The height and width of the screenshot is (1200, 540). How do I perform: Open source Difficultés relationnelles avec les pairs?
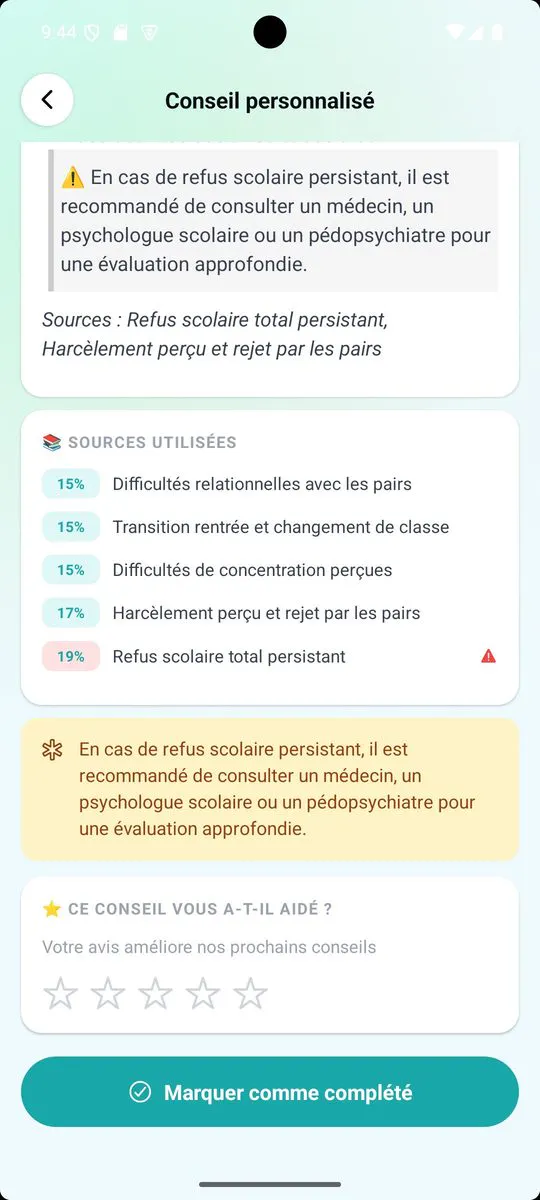tap(270, 484)
